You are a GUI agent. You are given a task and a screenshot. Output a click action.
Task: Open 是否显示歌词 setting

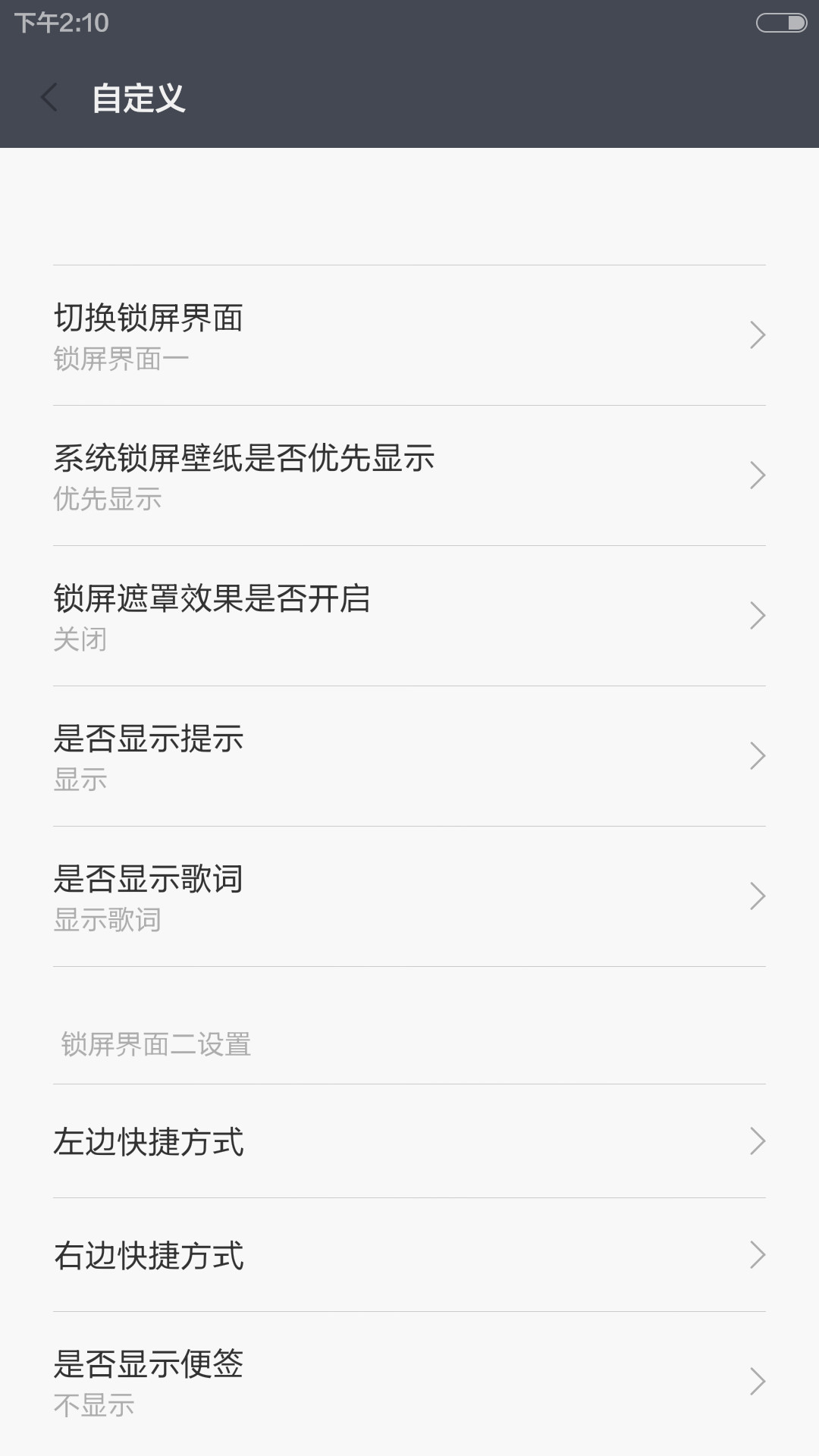point(409,896)
